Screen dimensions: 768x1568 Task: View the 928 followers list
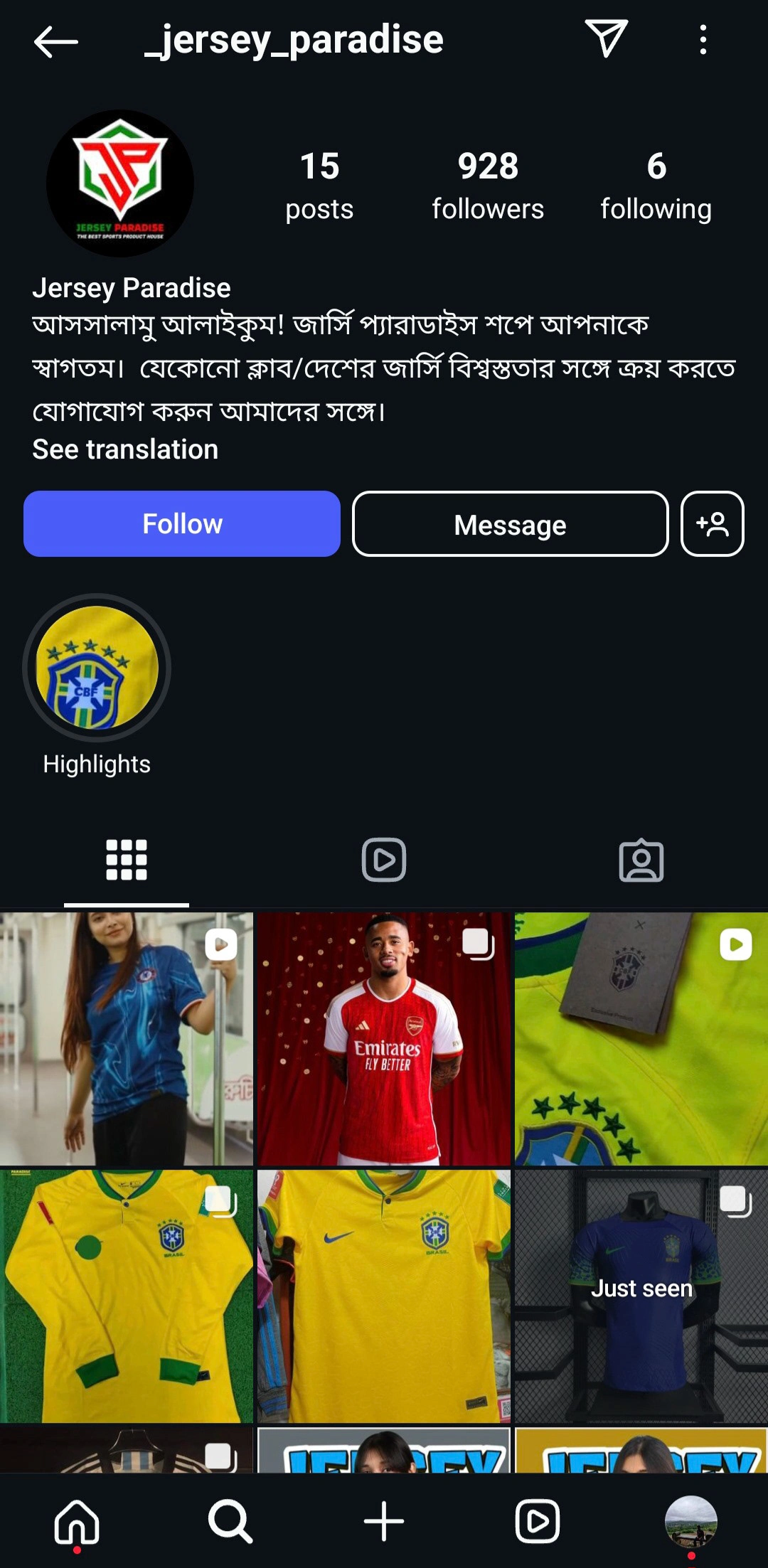coord(488,185)
